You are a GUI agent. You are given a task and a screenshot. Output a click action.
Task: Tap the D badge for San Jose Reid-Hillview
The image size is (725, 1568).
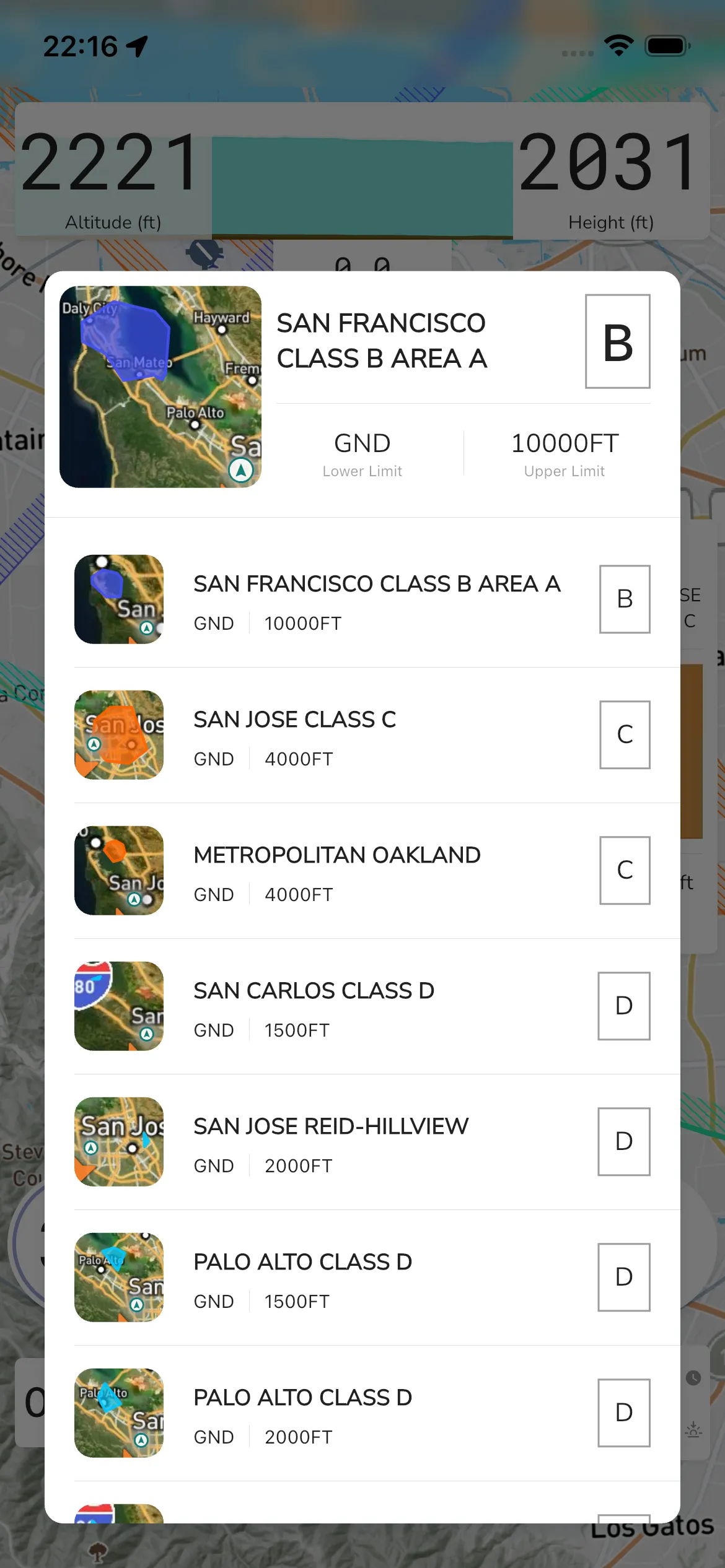click(x=624, y=1141)
